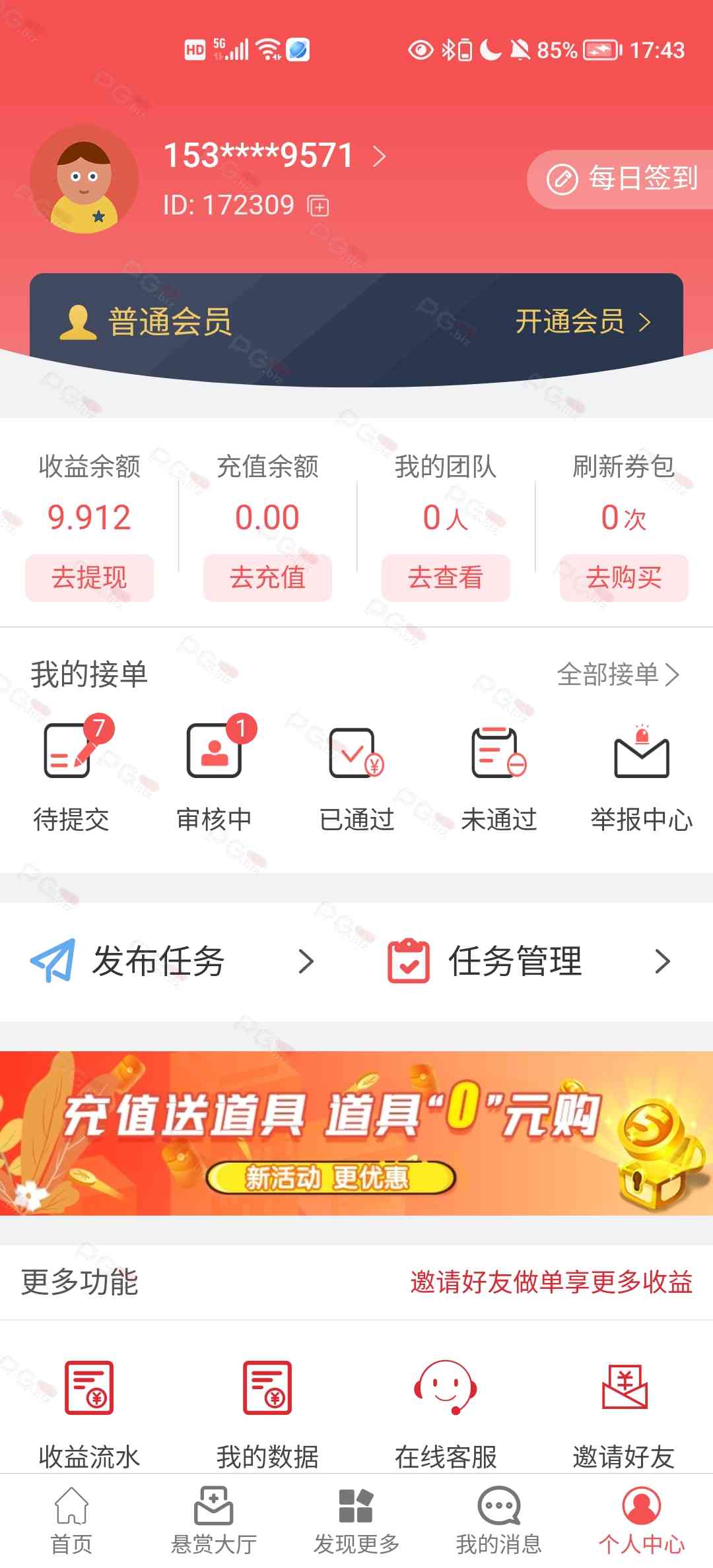Screen dimensions: 713x1568
Task: Tap 去购买 under 刷新券包
Action: coord(624,577)
